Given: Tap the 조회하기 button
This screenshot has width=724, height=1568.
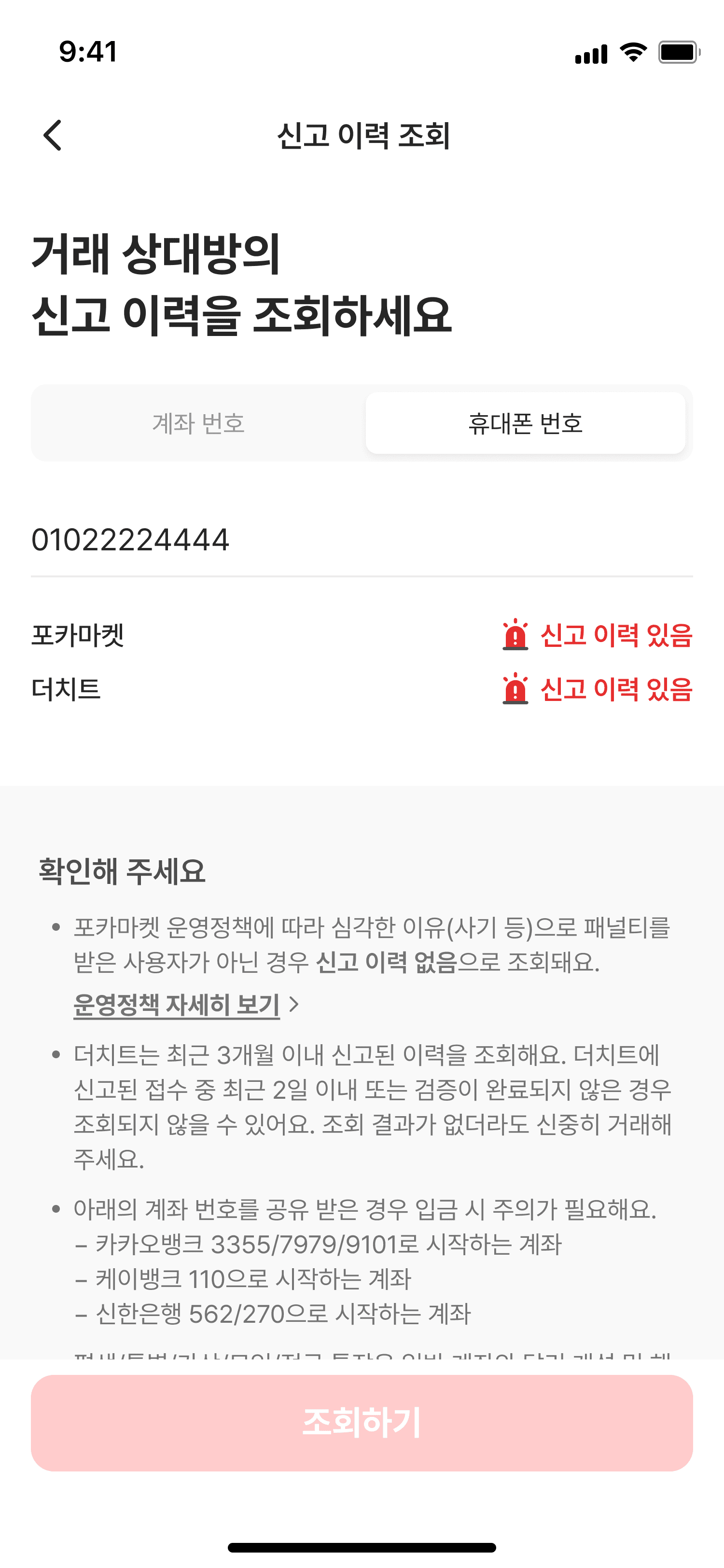Looking at the screenshot, I should point(362,1423).
